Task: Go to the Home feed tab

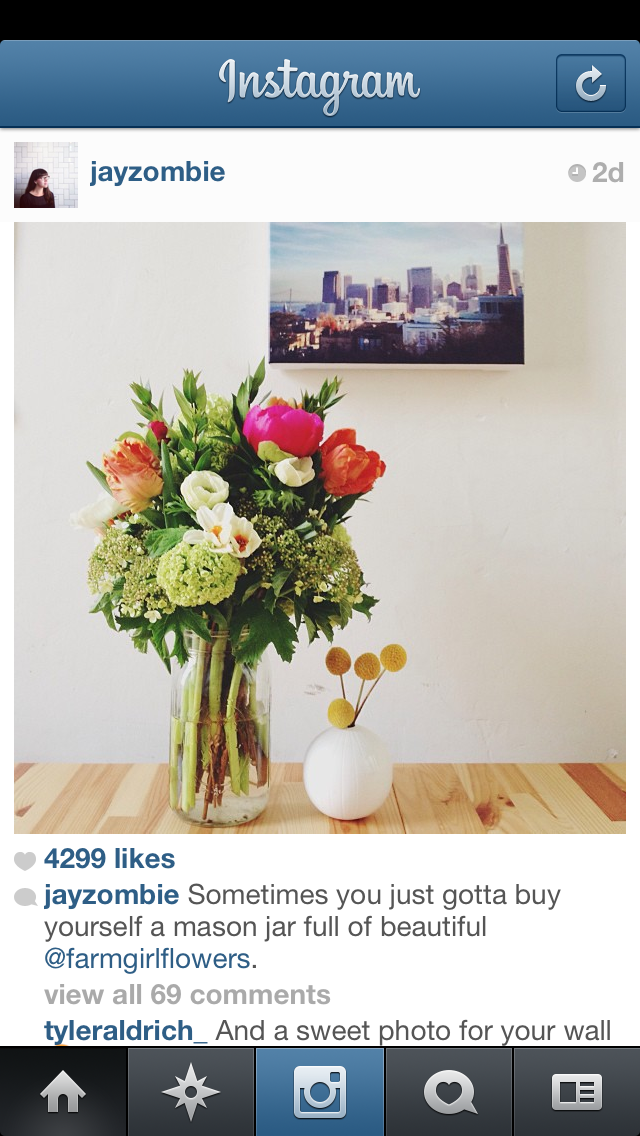Action: (x=63, y=1092)
